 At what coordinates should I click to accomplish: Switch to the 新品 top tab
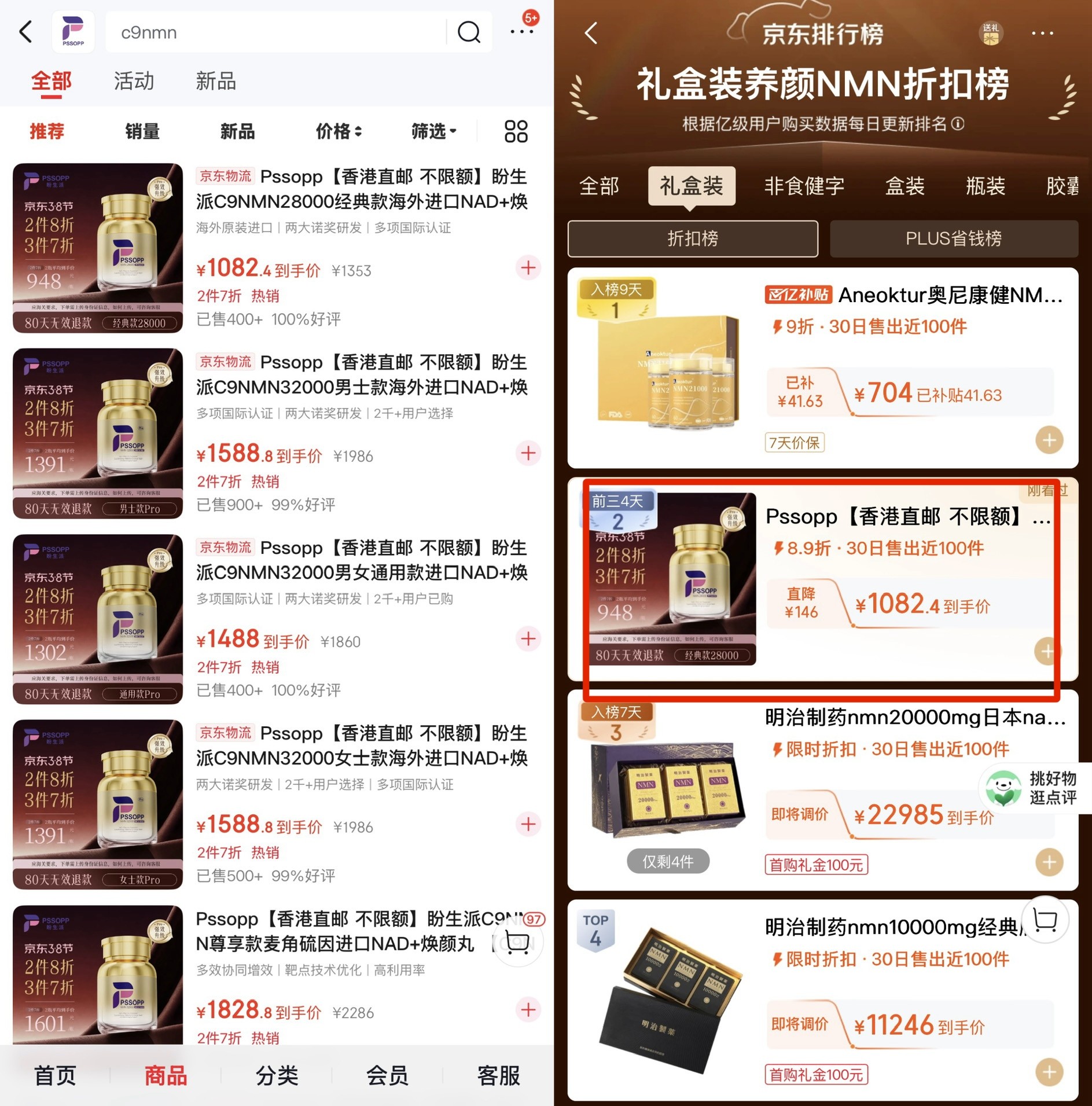pos(216,81)
